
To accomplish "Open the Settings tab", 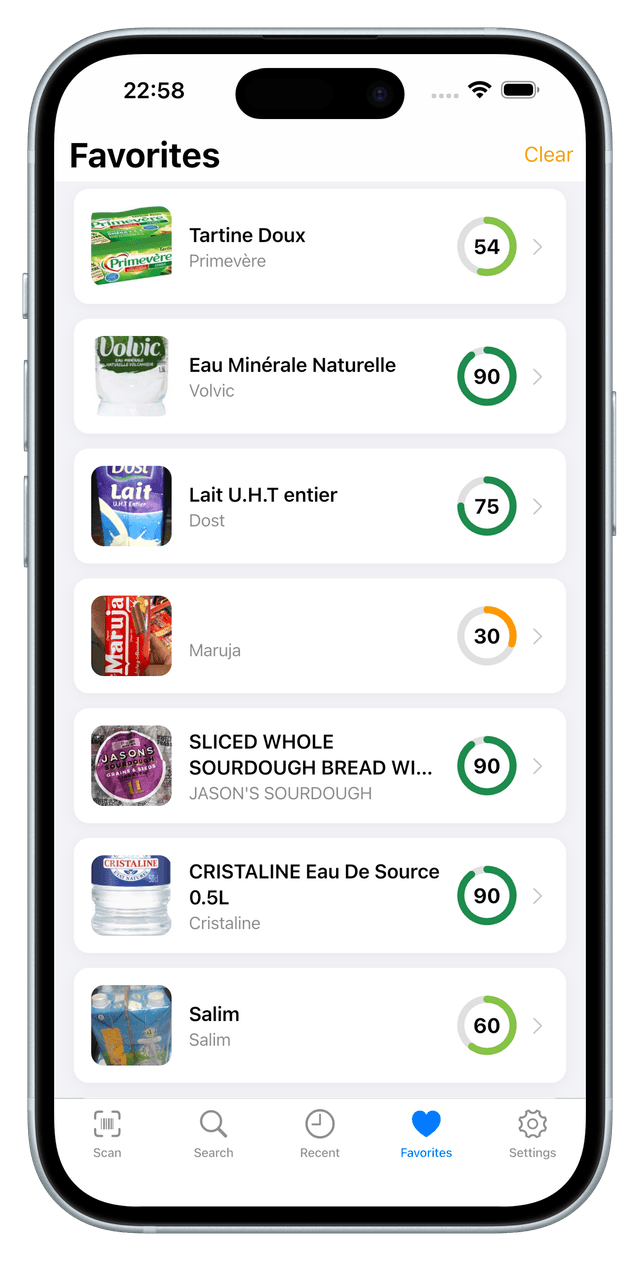I will point(532,1134).
